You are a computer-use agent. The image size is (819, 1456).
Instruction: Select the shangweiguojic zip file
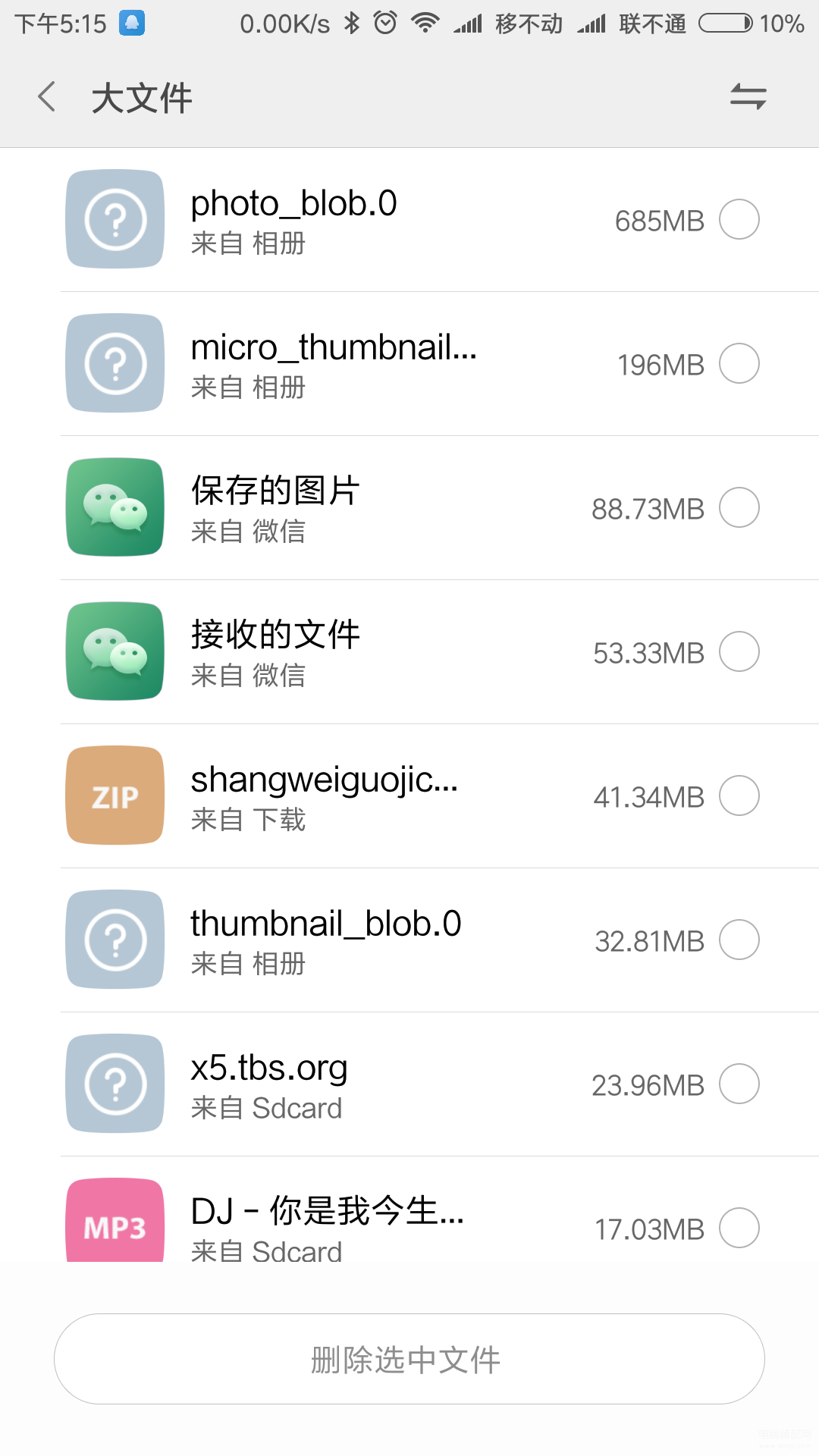[x=739, y=796]
